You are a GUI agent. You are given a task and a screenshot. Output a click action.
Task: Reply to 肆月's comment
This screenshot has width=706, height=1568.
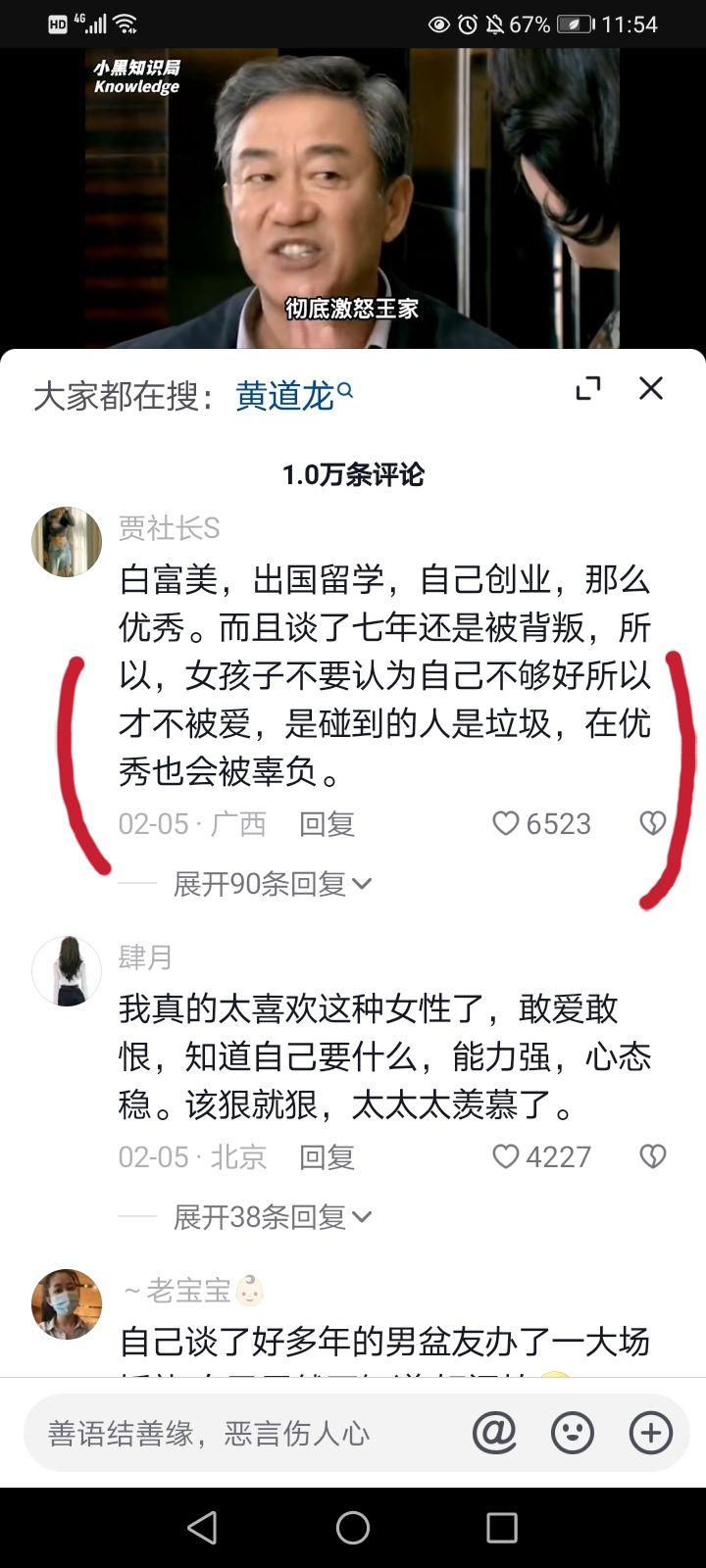pyautogui.click(x=327, y=1157)
